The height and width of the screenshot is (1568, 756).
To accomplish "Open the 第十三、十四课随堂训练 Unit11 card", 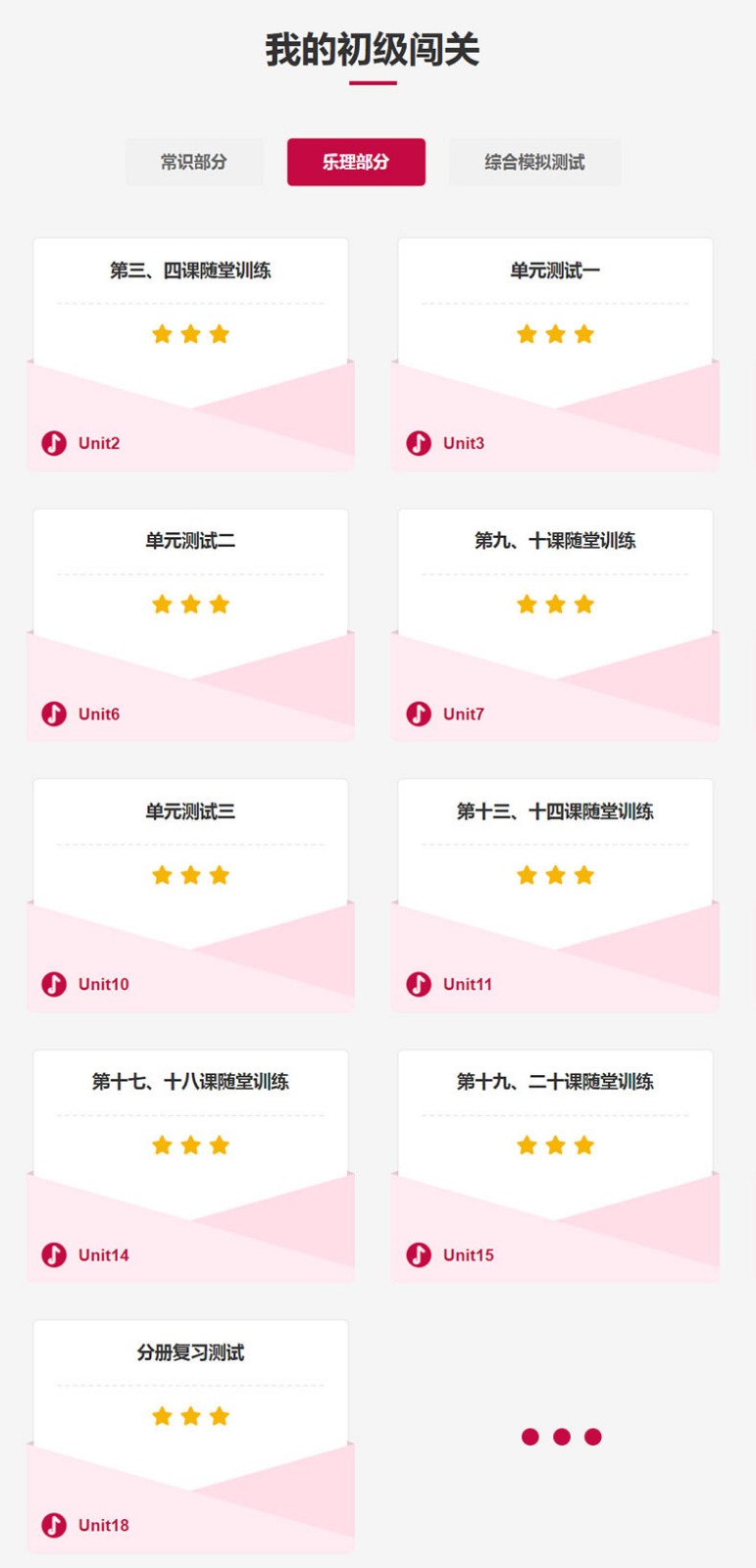I will (555, 894).
